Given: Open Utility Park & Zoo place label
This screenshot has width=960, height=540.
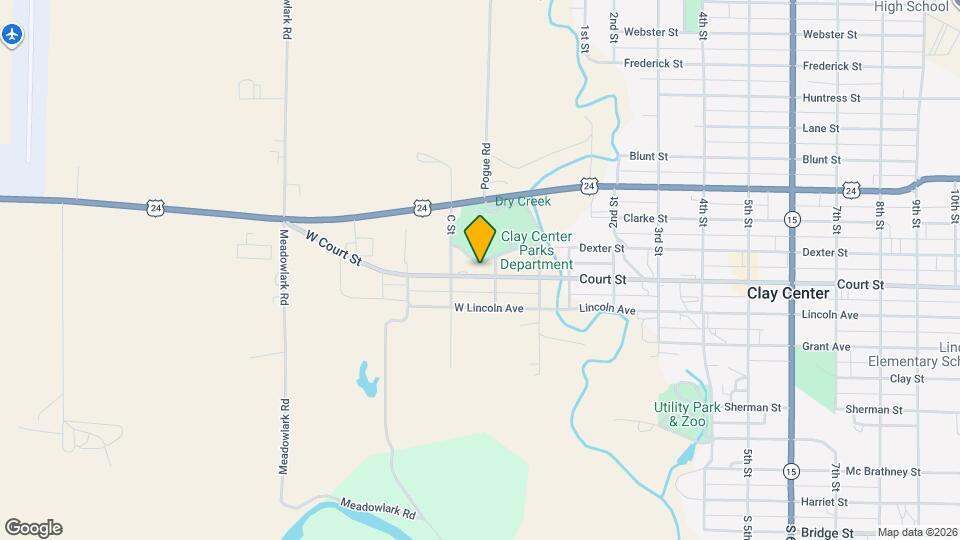Looking at the screenshot, I should [687, 414].
